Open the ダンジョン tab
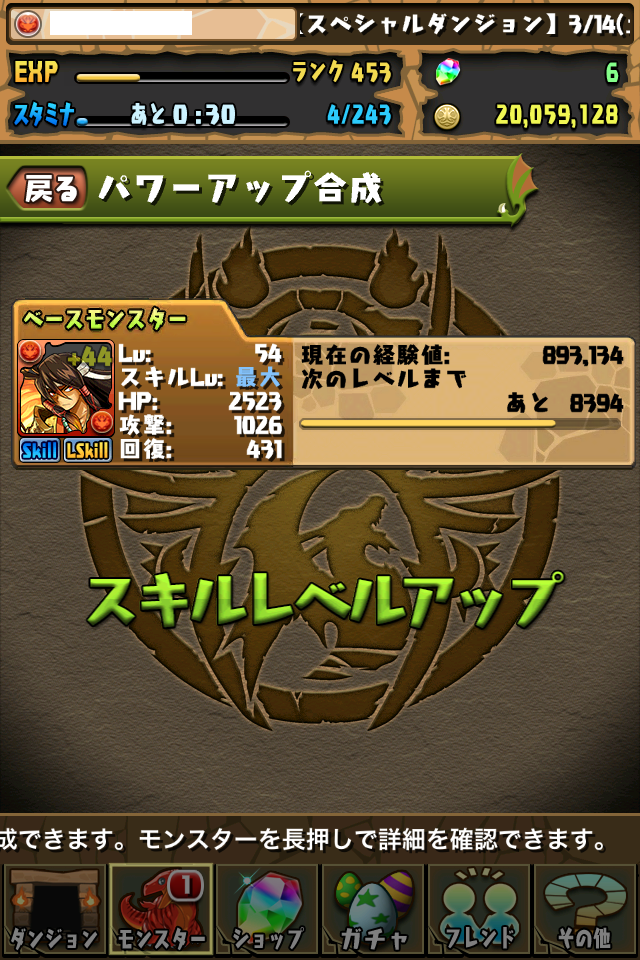Viewport: 640px width, 960px height. [53, 910]
